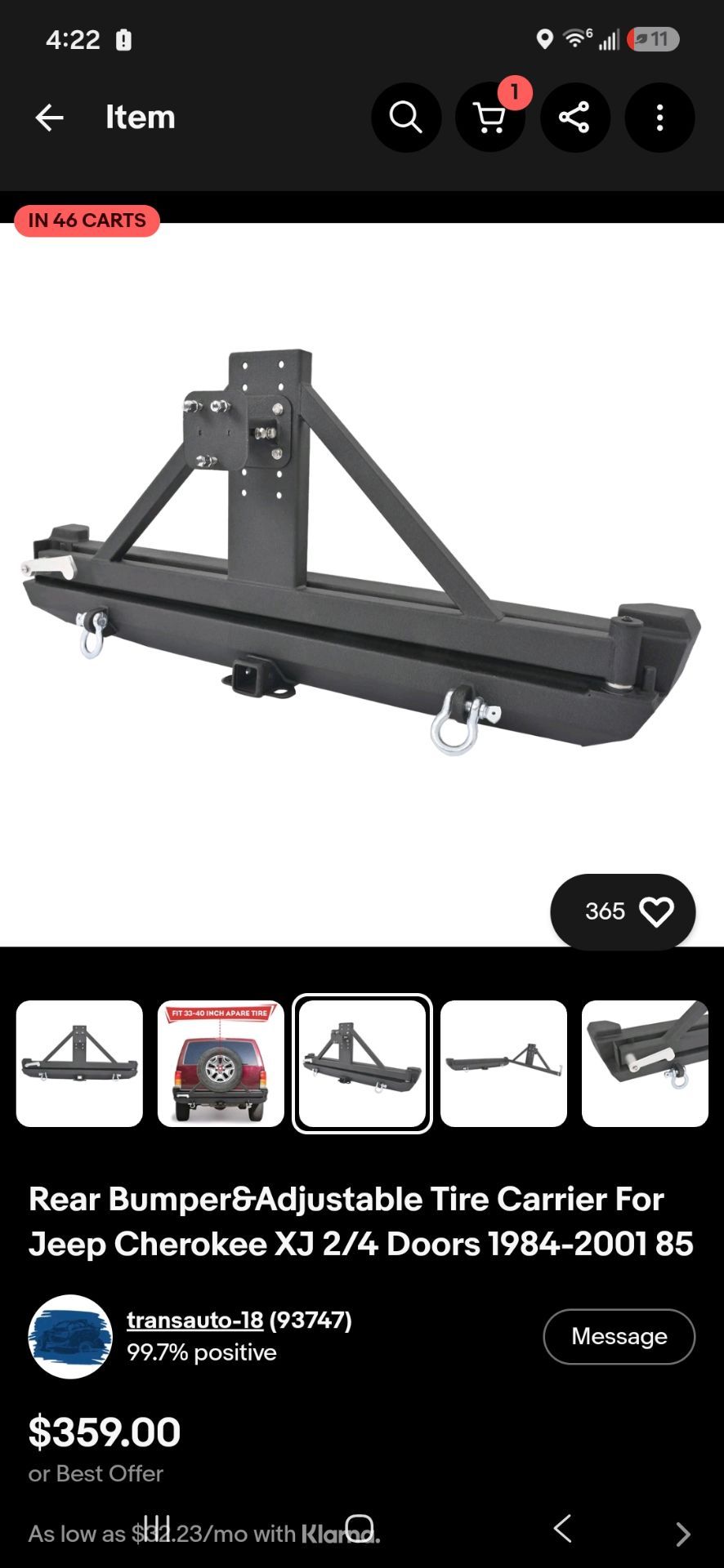This screenshot has width=724, height=1568.
Task: Add item to watchlist with heart button
Action: point(623,911)
